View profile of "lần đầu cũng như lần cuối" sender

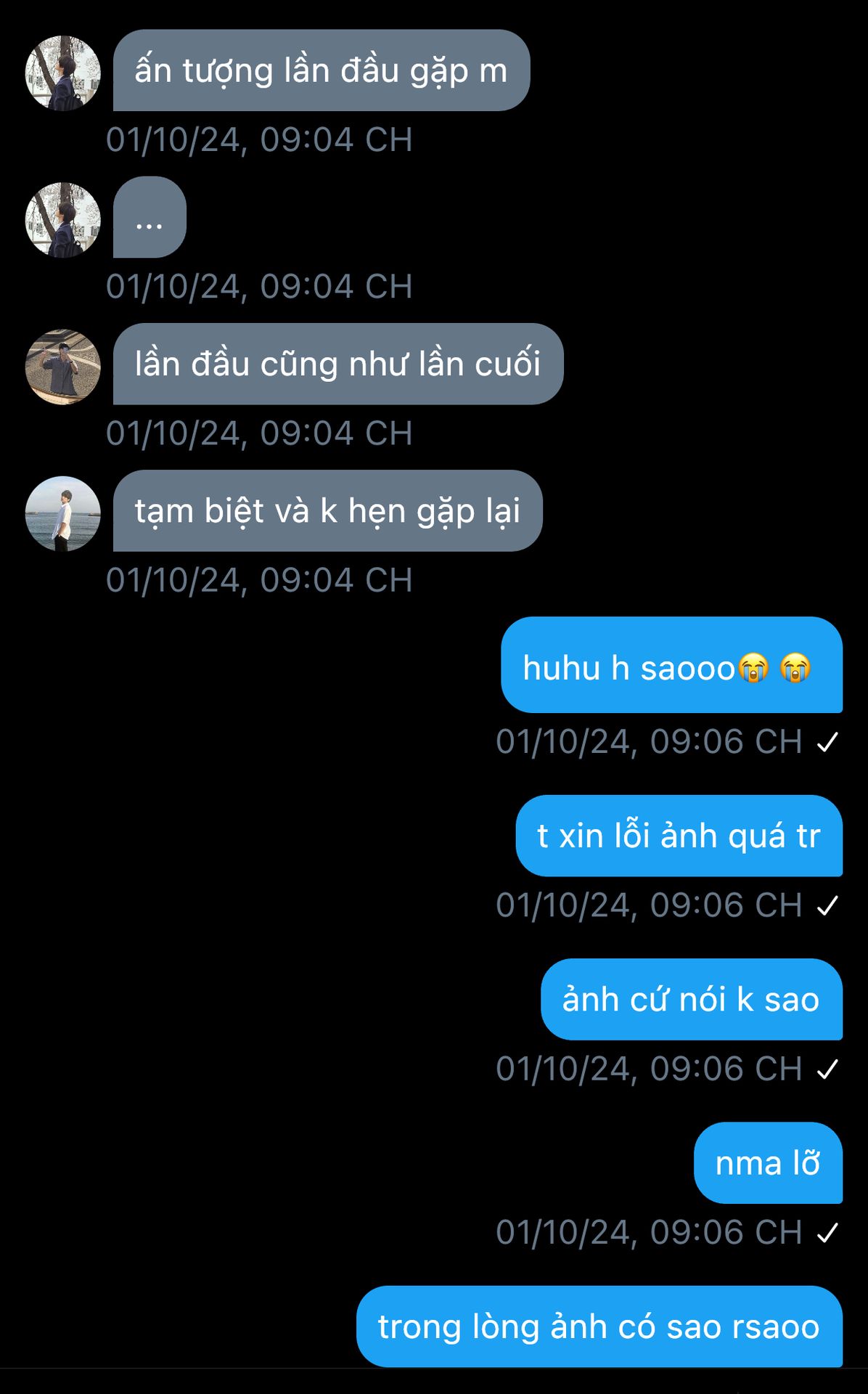[x=63, y=367]
